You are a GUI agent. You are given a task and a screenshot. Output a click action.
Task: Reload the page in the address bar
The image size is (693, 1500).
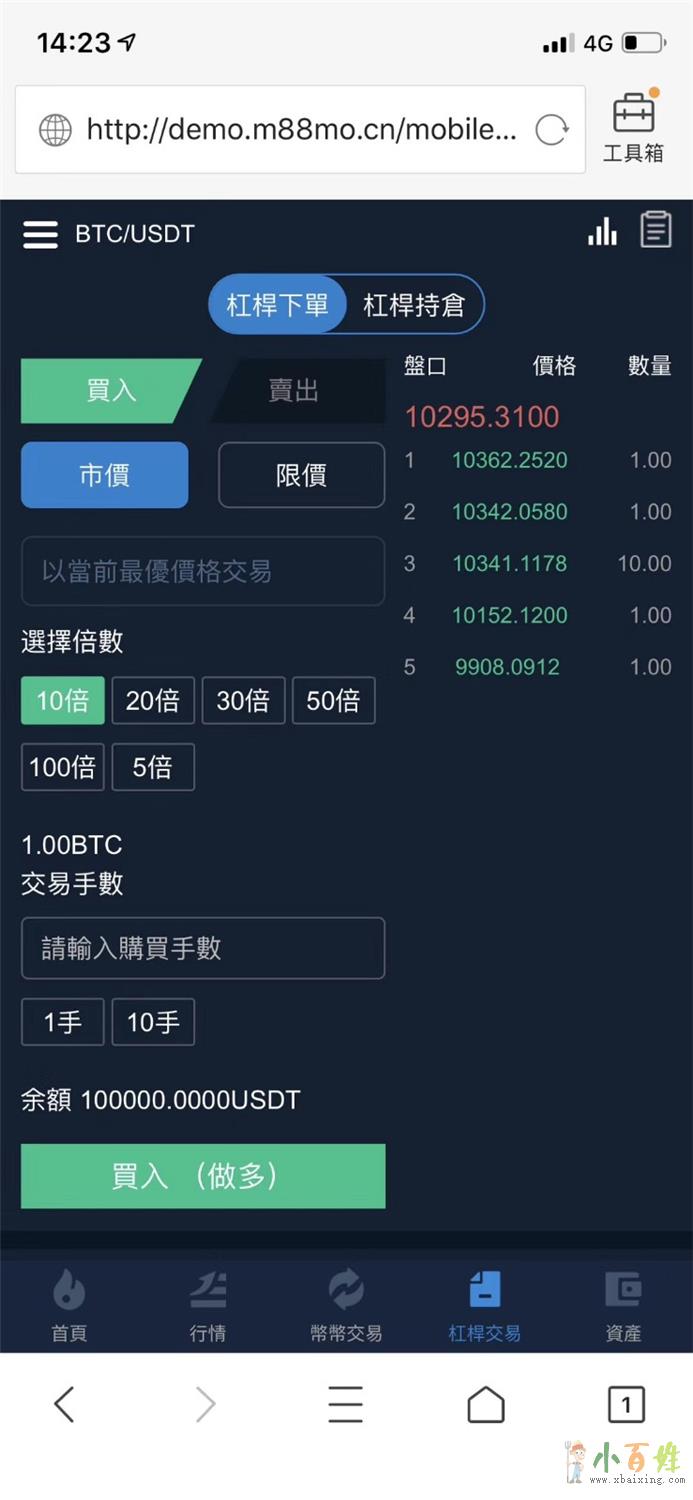552,130
